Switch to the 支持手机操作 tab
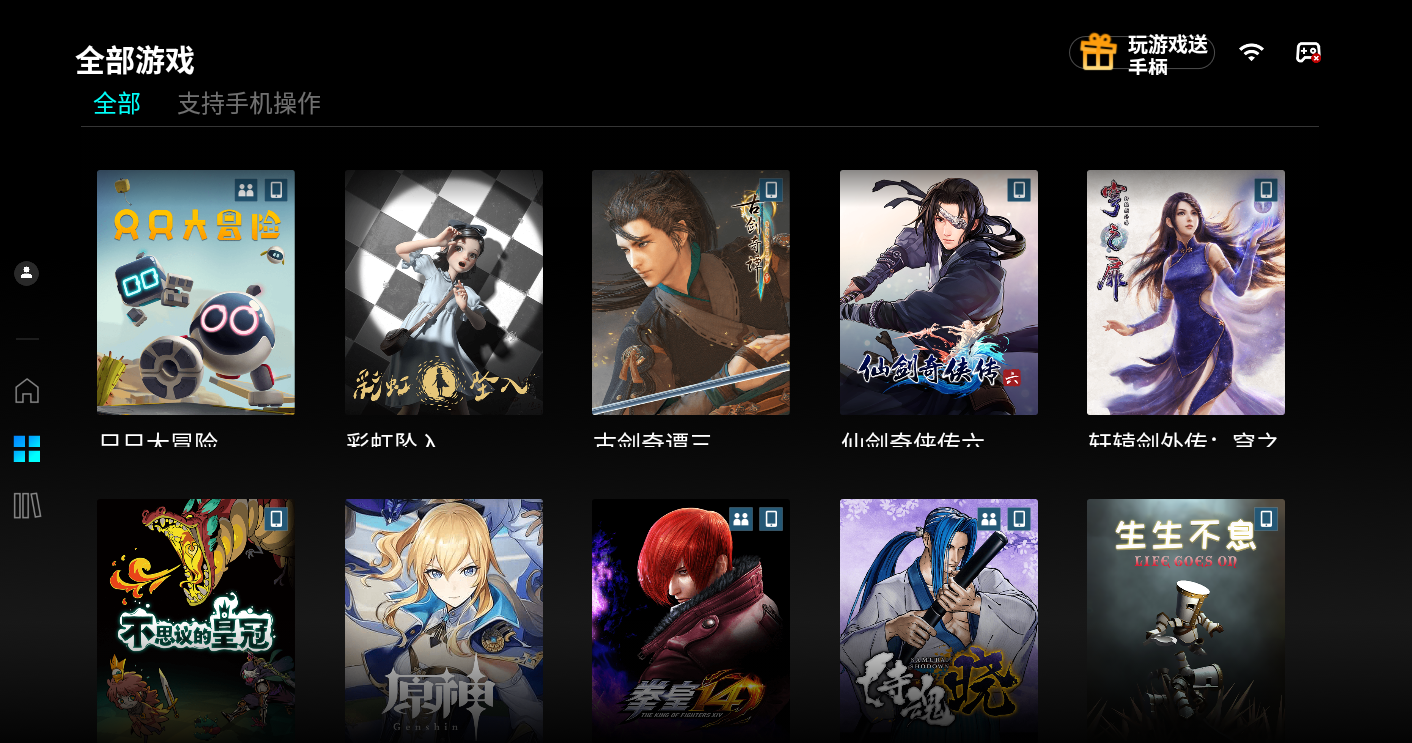The width and height of the screenshot is (1412, 743). pos(249,103)
